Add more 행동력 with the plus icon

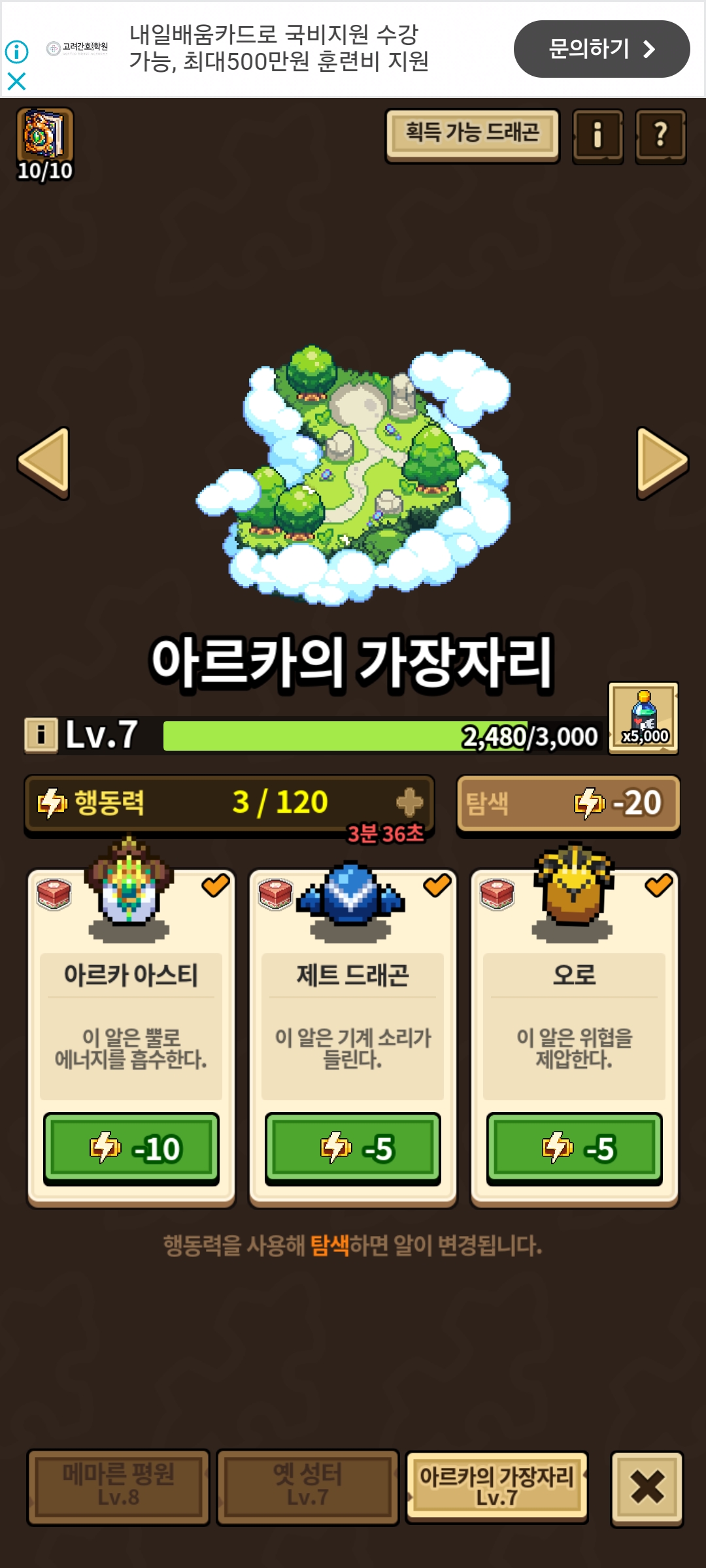[410, 802]
